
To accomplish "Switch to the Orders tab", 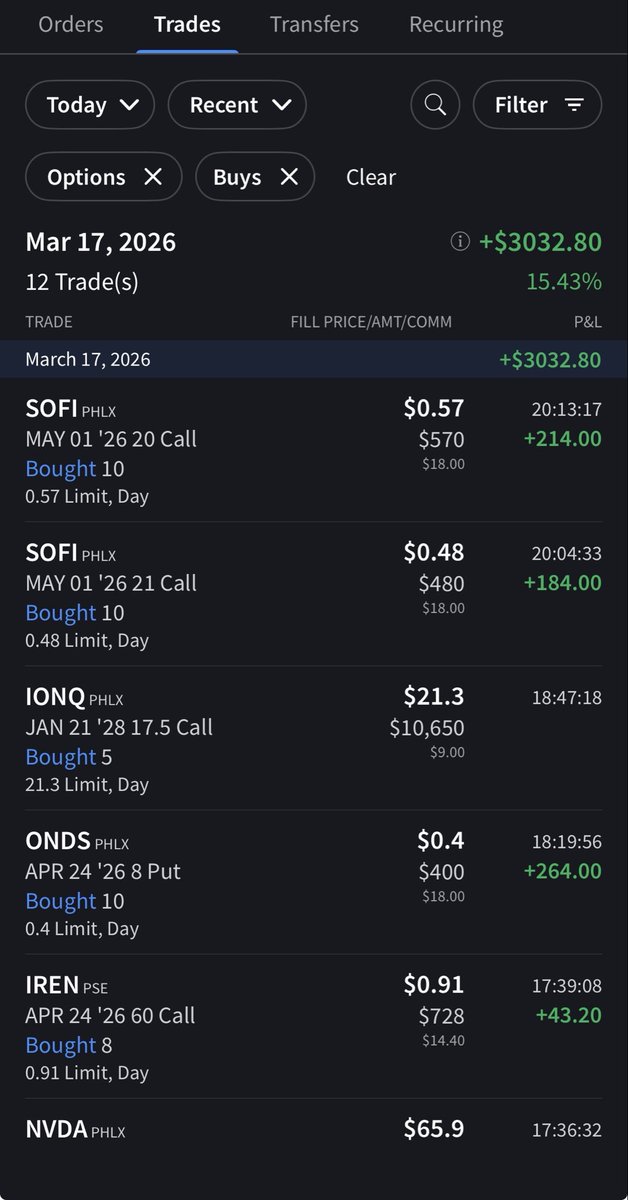I will click(70, 24).
